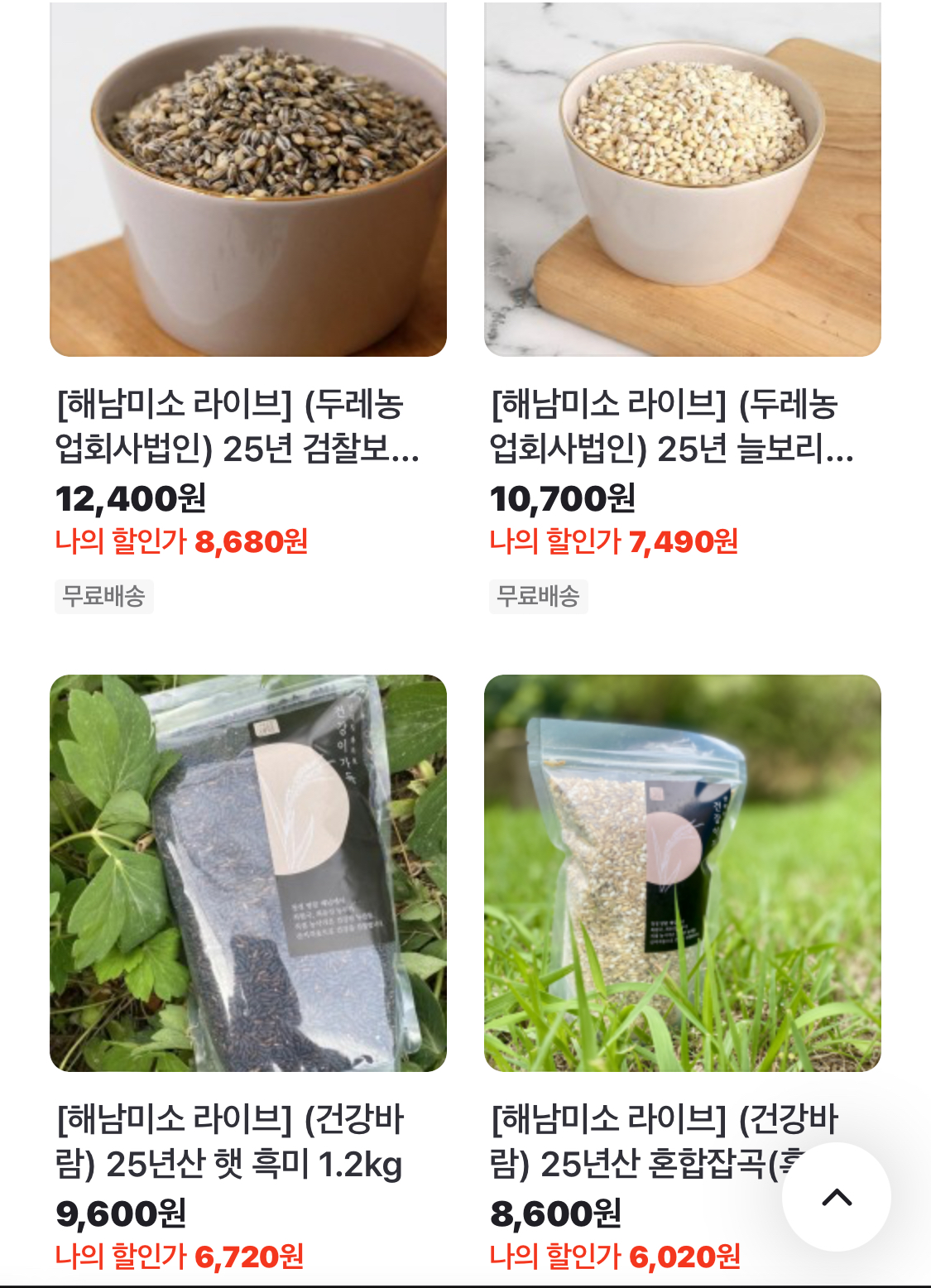The width and height of the screenshot is (931, 1288).
Task: Open the 25년 늘보리 product card
Action: [x=682, y=179]
